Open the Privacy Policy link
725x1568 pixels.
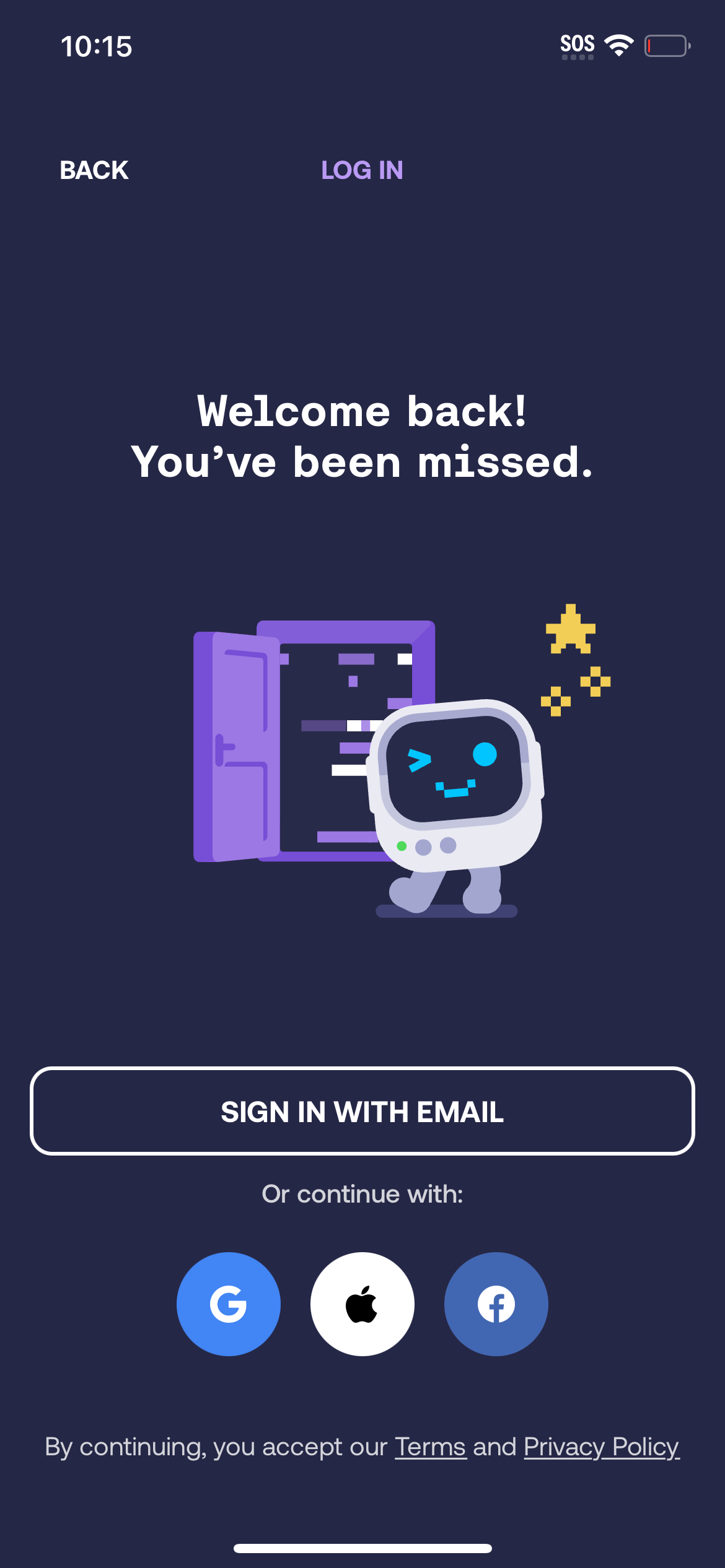(602, 1448)
